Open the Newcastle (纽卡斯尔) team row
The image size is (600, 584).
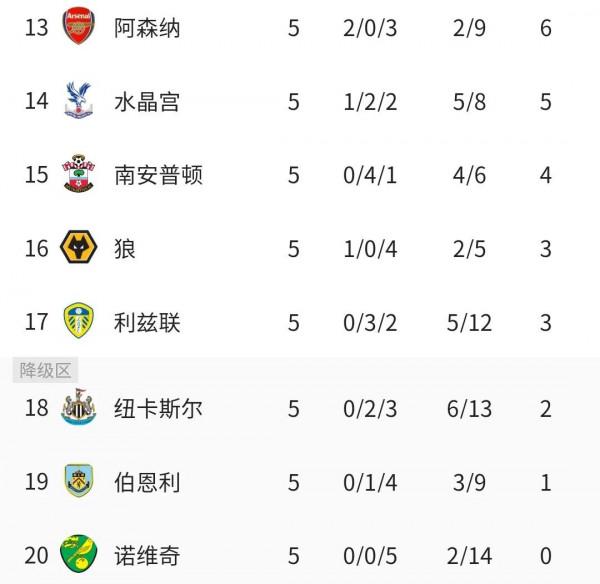point(158,408)
